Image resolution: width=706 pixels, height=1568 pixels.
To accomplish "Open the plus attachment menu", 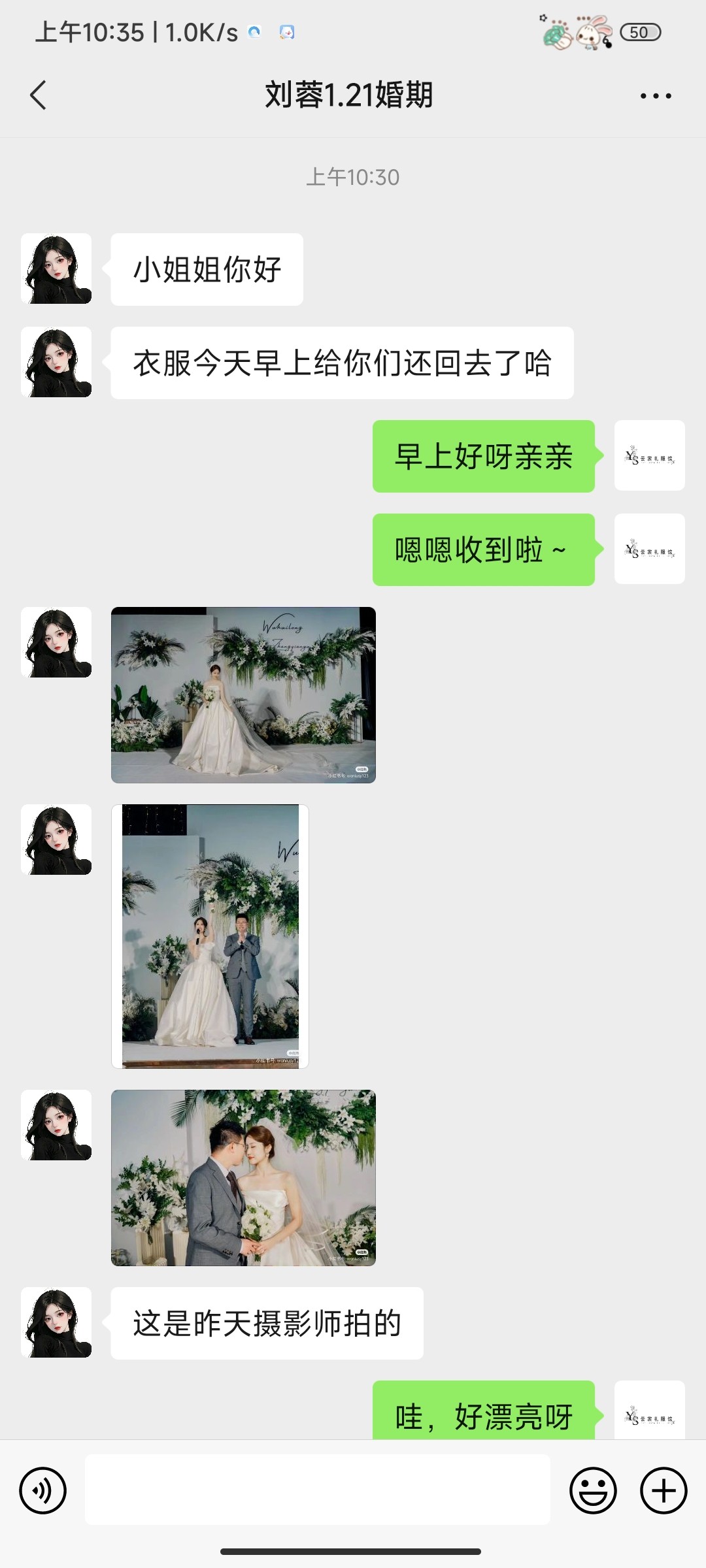I will coord(664,1491).
